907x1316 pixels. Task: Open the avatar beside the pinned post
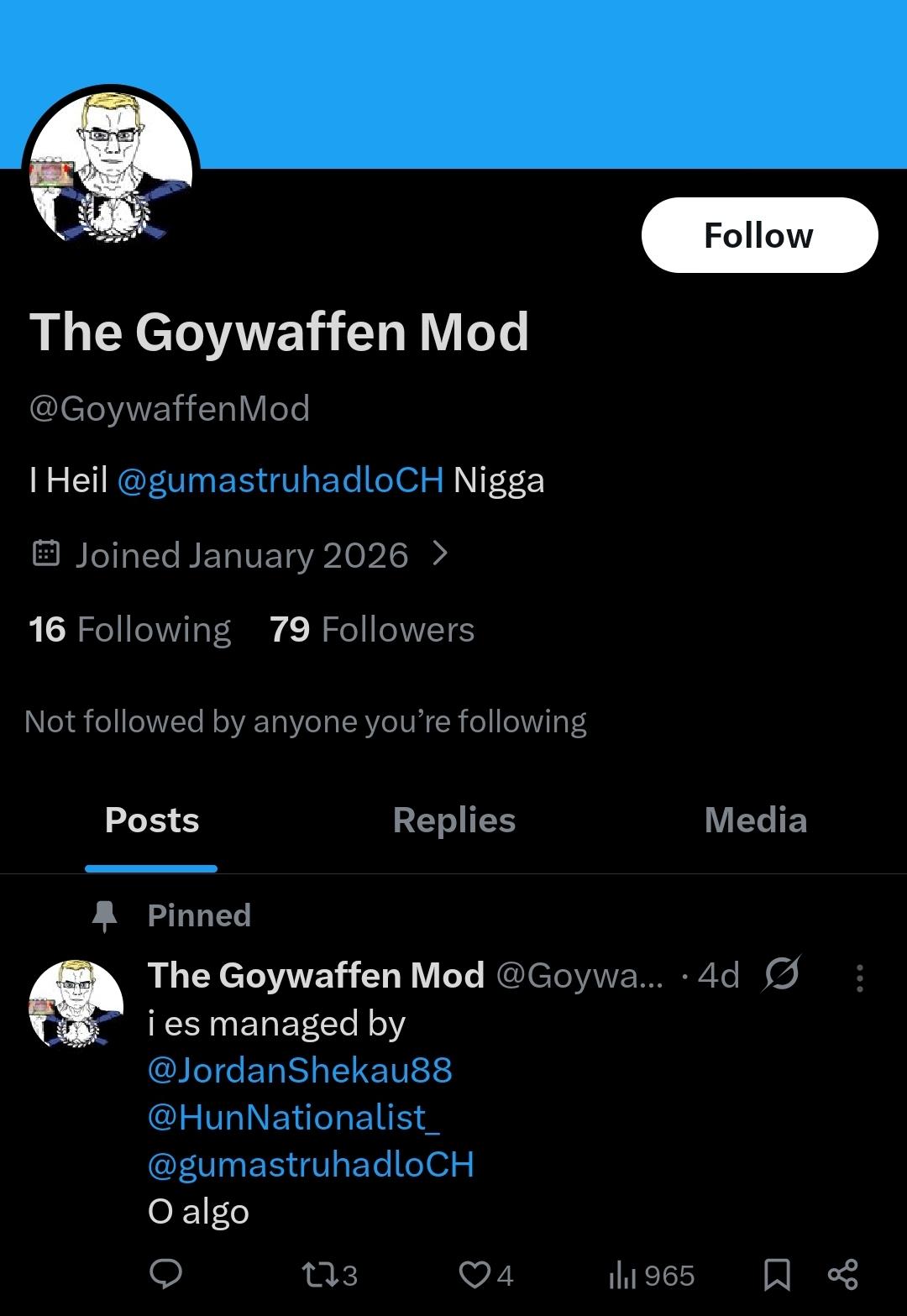tap(76, 1004)
